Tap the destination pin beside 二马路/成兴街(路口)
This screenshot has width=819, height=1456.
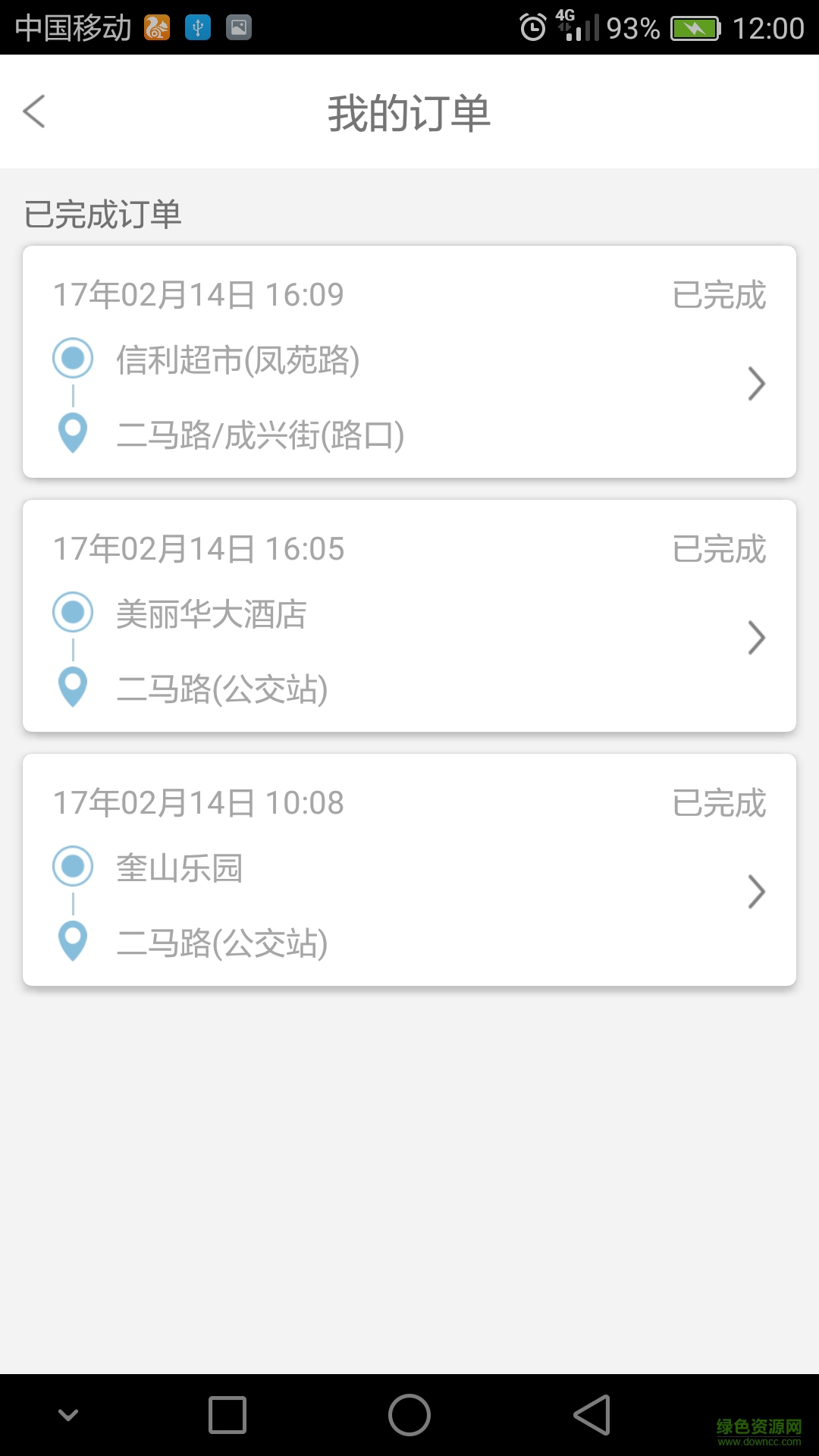72,435
